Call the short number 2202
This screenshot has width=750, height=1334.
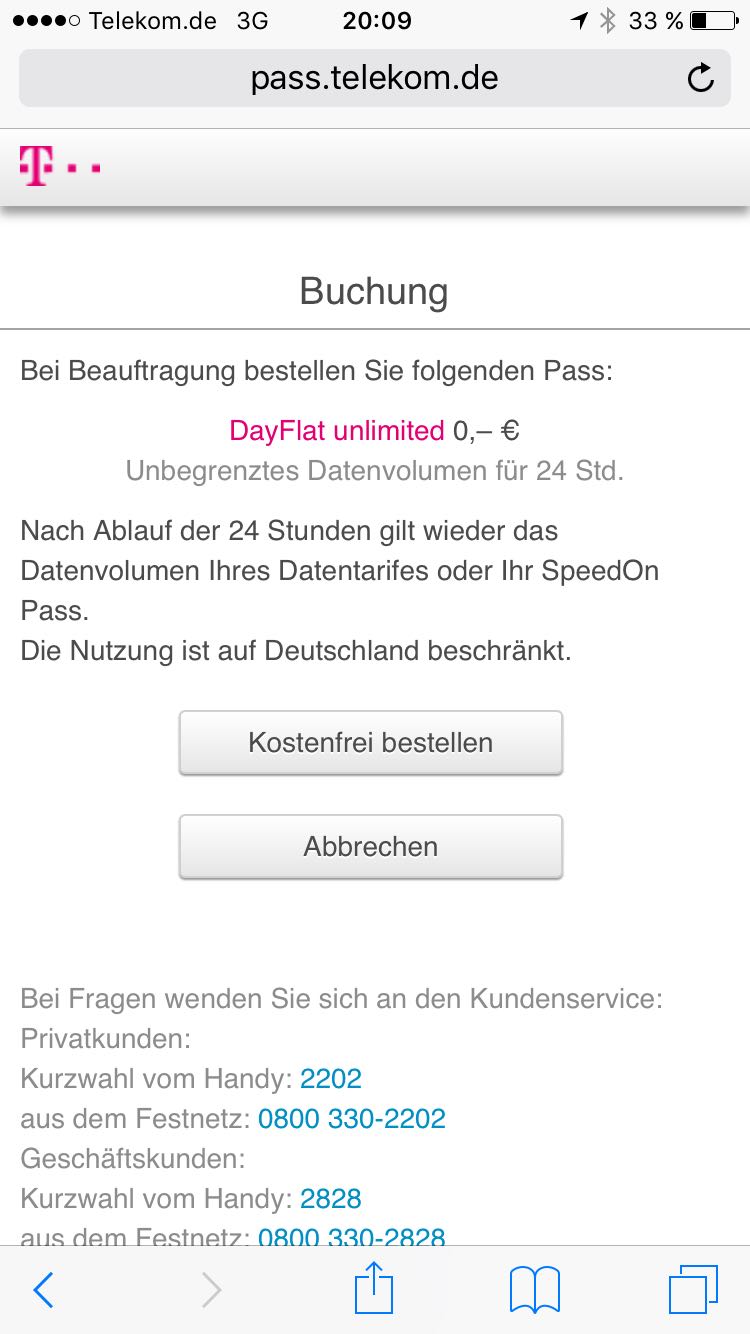point(331,1078)
